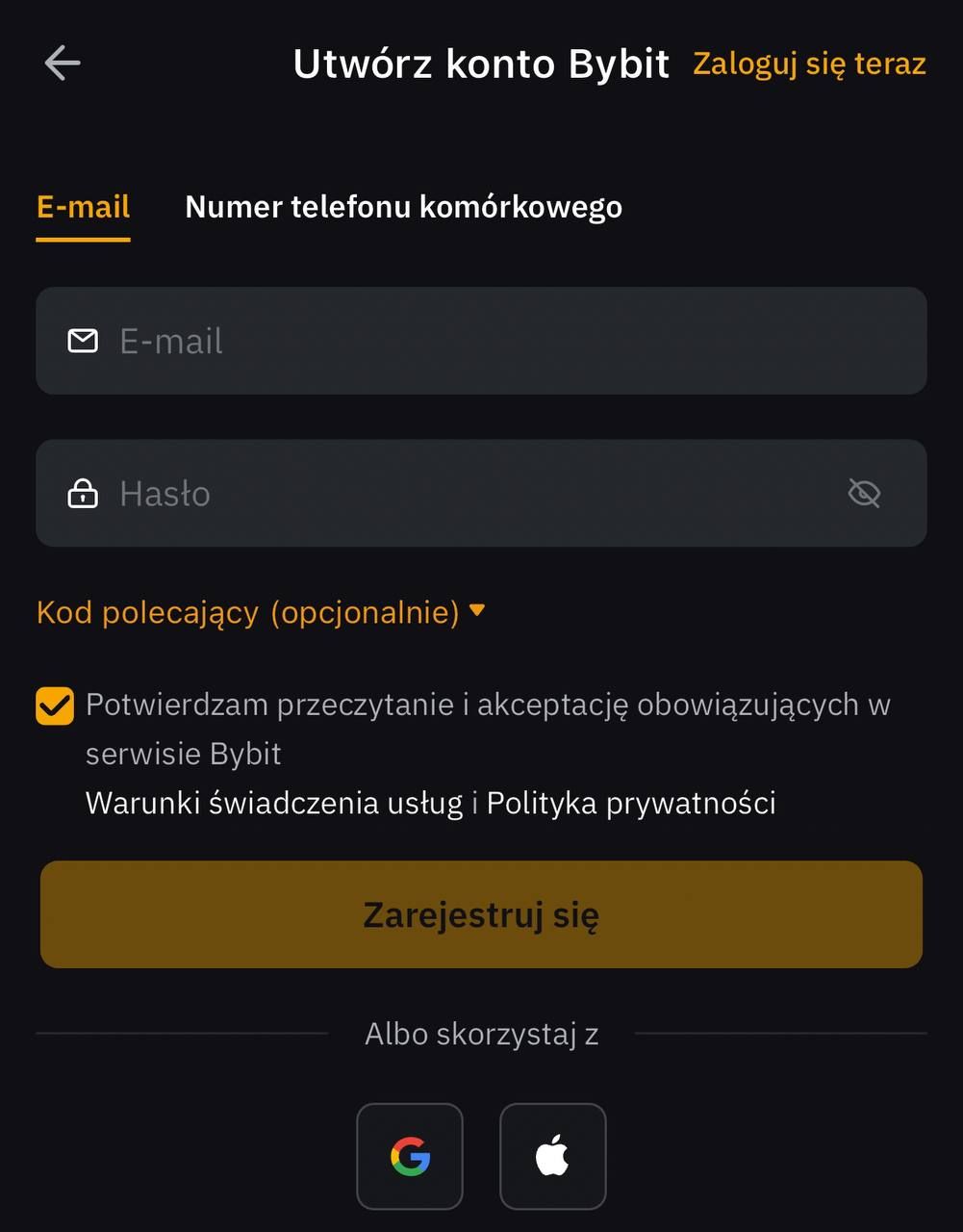This screenshot has width=963, height=1232.
Task: Expand Kod polecający (opcjonalnie)
Action: pos(260,612)
